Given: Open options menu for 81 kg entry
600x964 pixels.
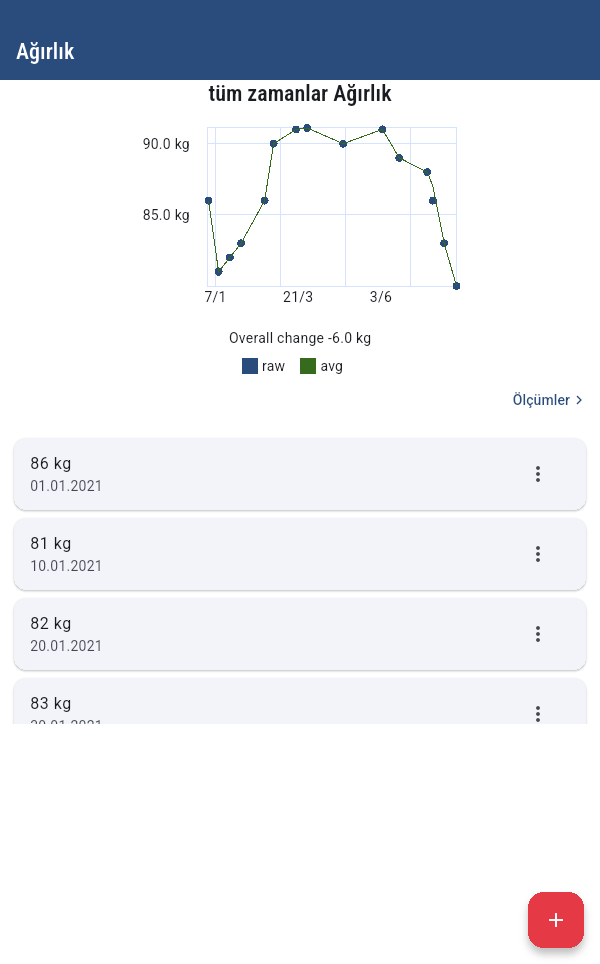Looking at the screenshot, I should tap(538, 554).
